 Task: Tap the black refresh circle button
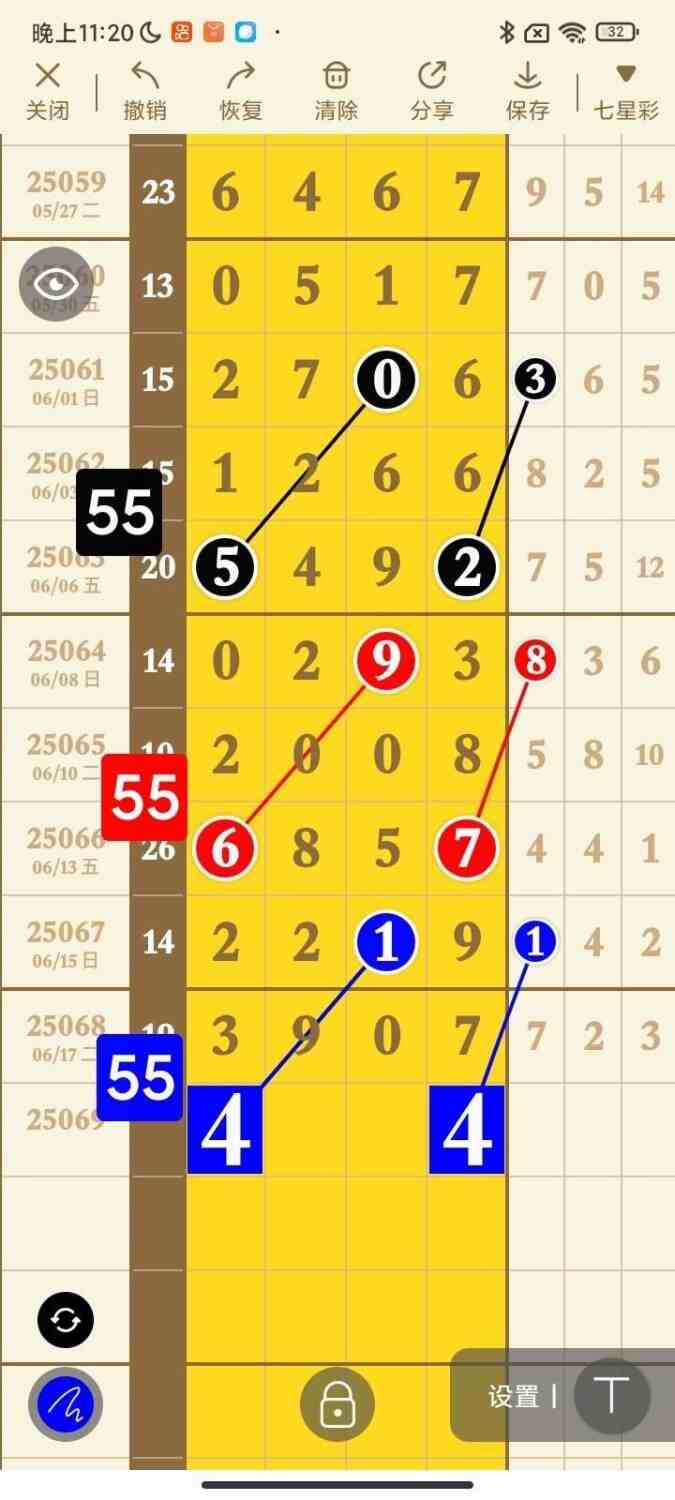66,1320
